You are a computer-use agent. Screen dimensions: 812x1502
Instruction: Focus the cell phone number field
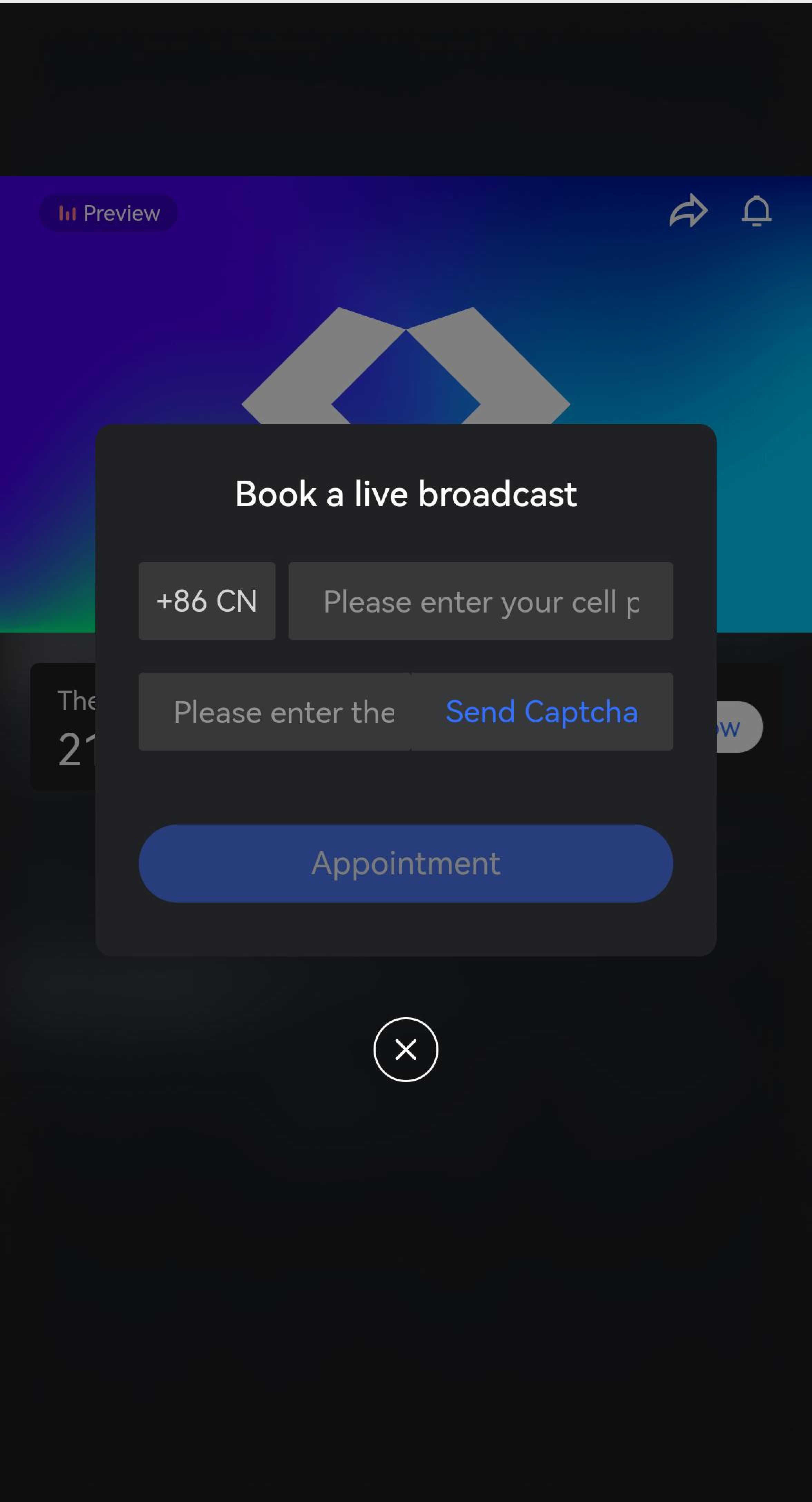coord(480,601)
